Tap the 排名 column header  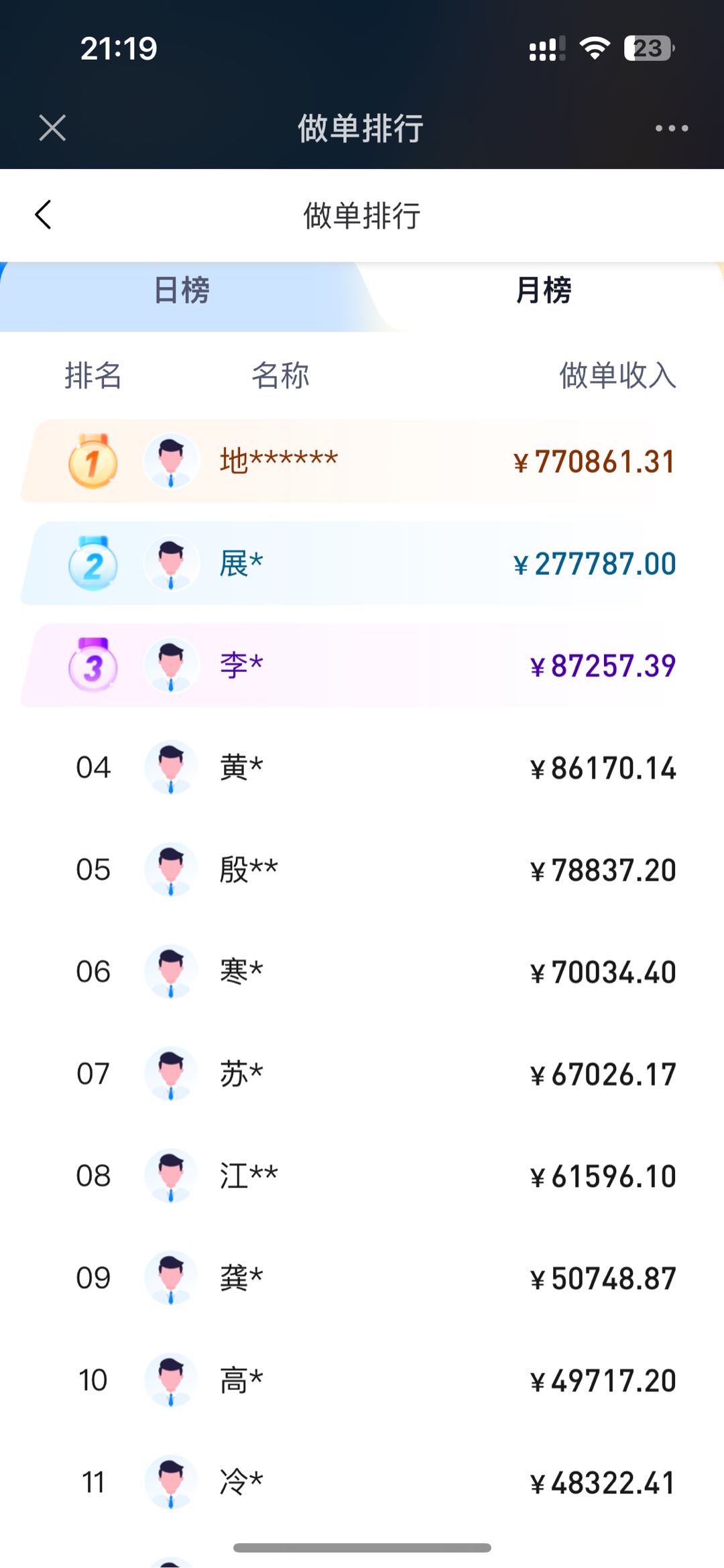point(93,376)
